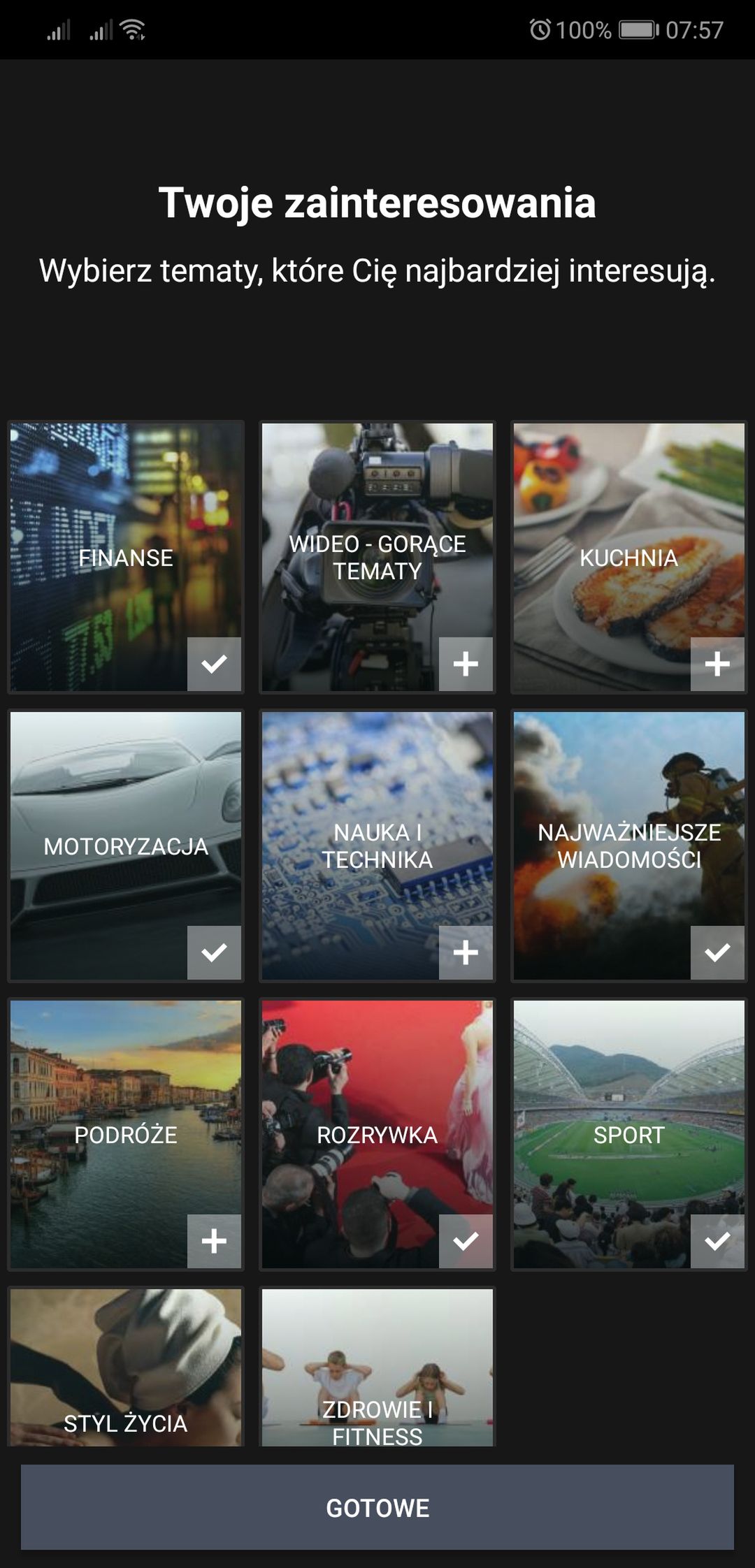Select the Podróże topic
755x1568 pixels.
tap(126, 1134)
